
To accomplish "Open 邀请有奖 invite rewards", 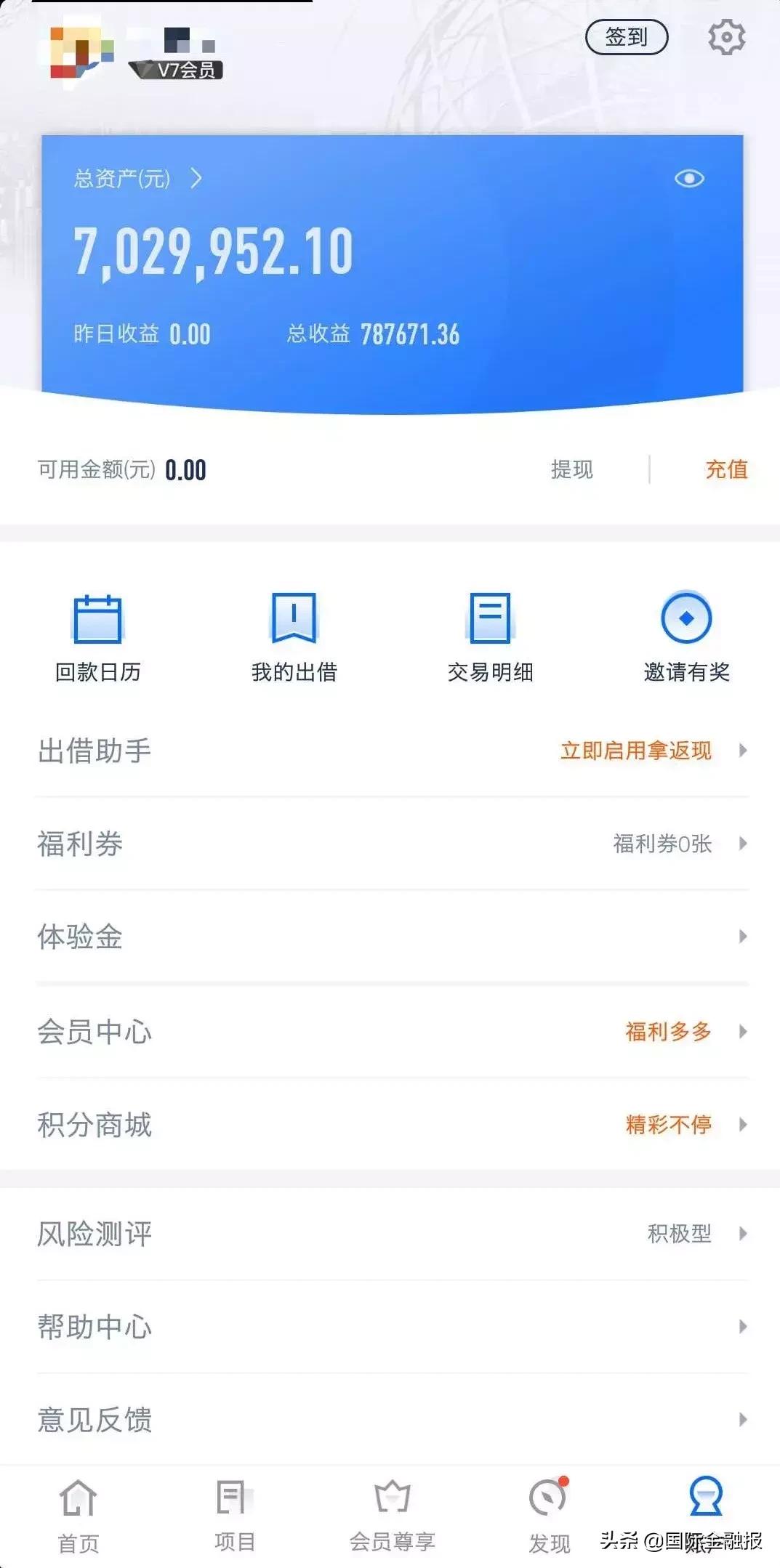I will click(686, 638).
